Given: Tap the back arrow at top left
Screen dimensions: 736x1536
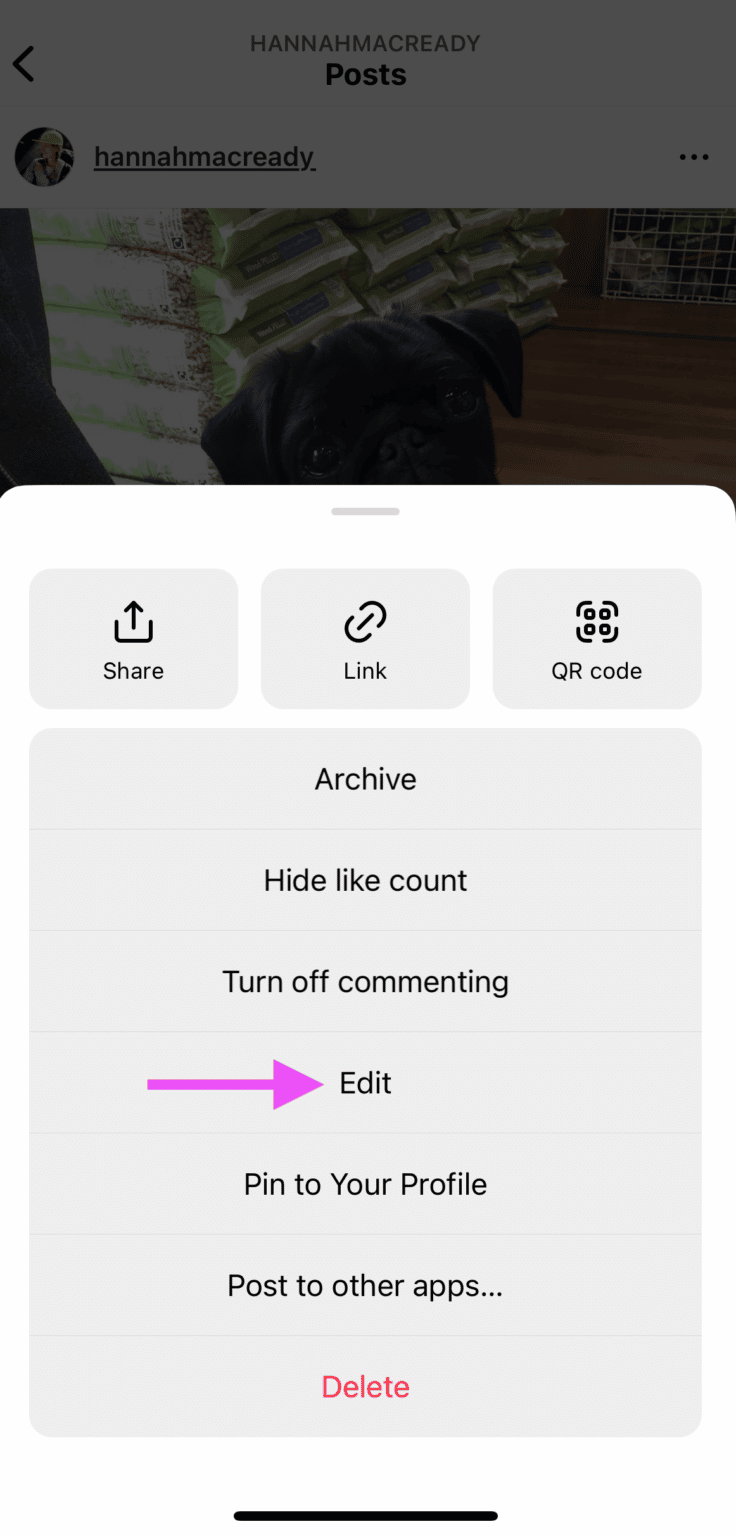Looking at the screenshot, I should [x=24, y=63].
